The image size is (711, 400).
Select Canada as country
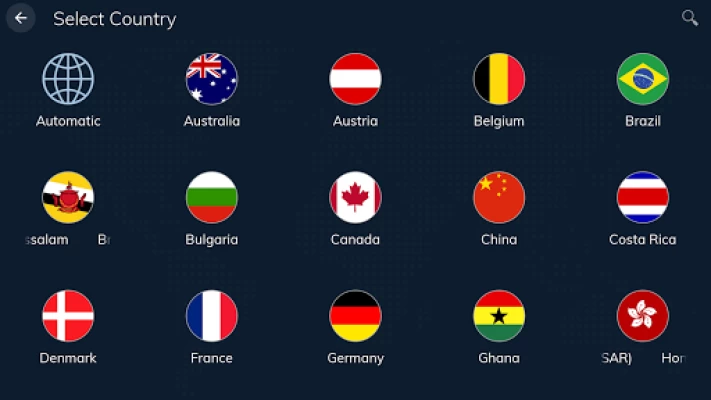coord(355,197)
